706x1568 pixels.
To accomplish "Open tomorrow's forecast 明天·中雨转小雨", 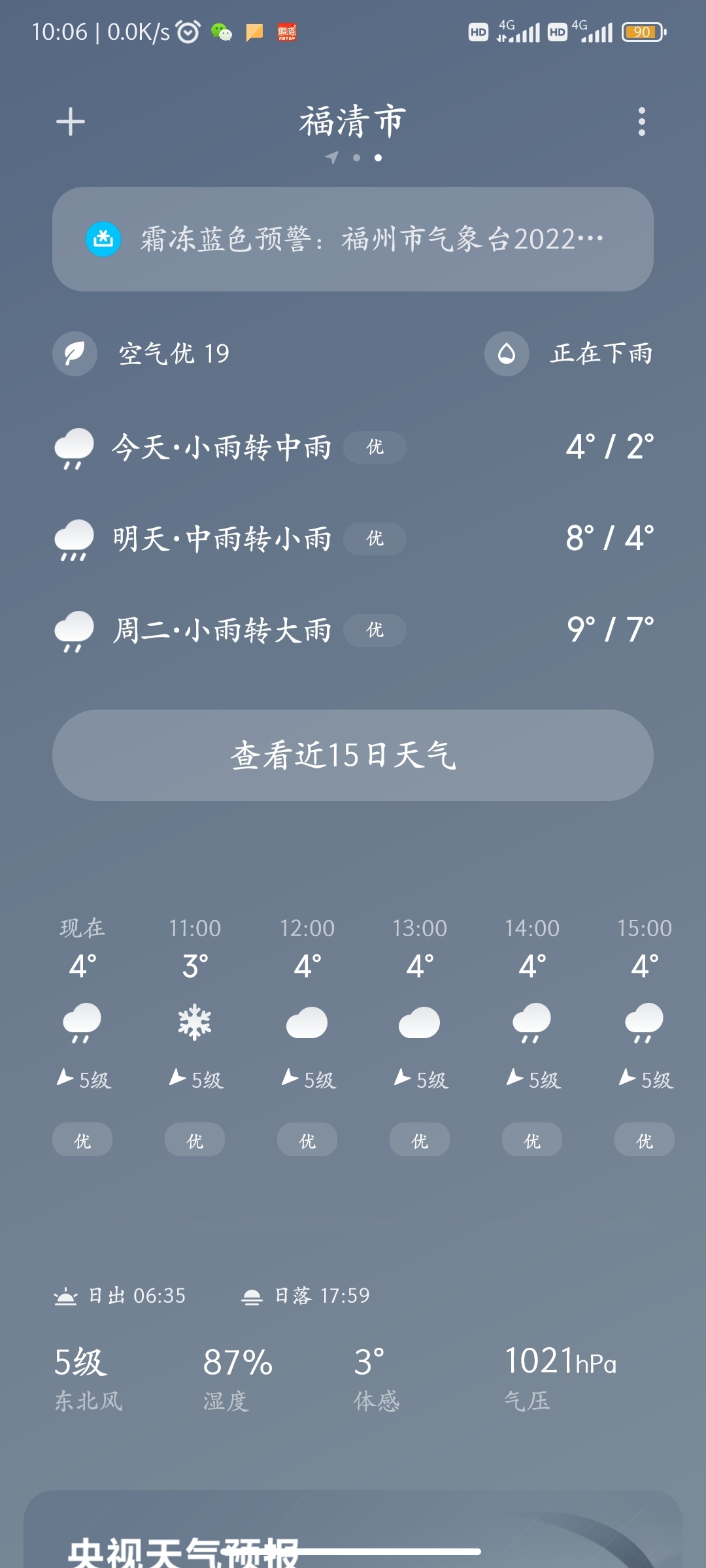I will point(353,539).
